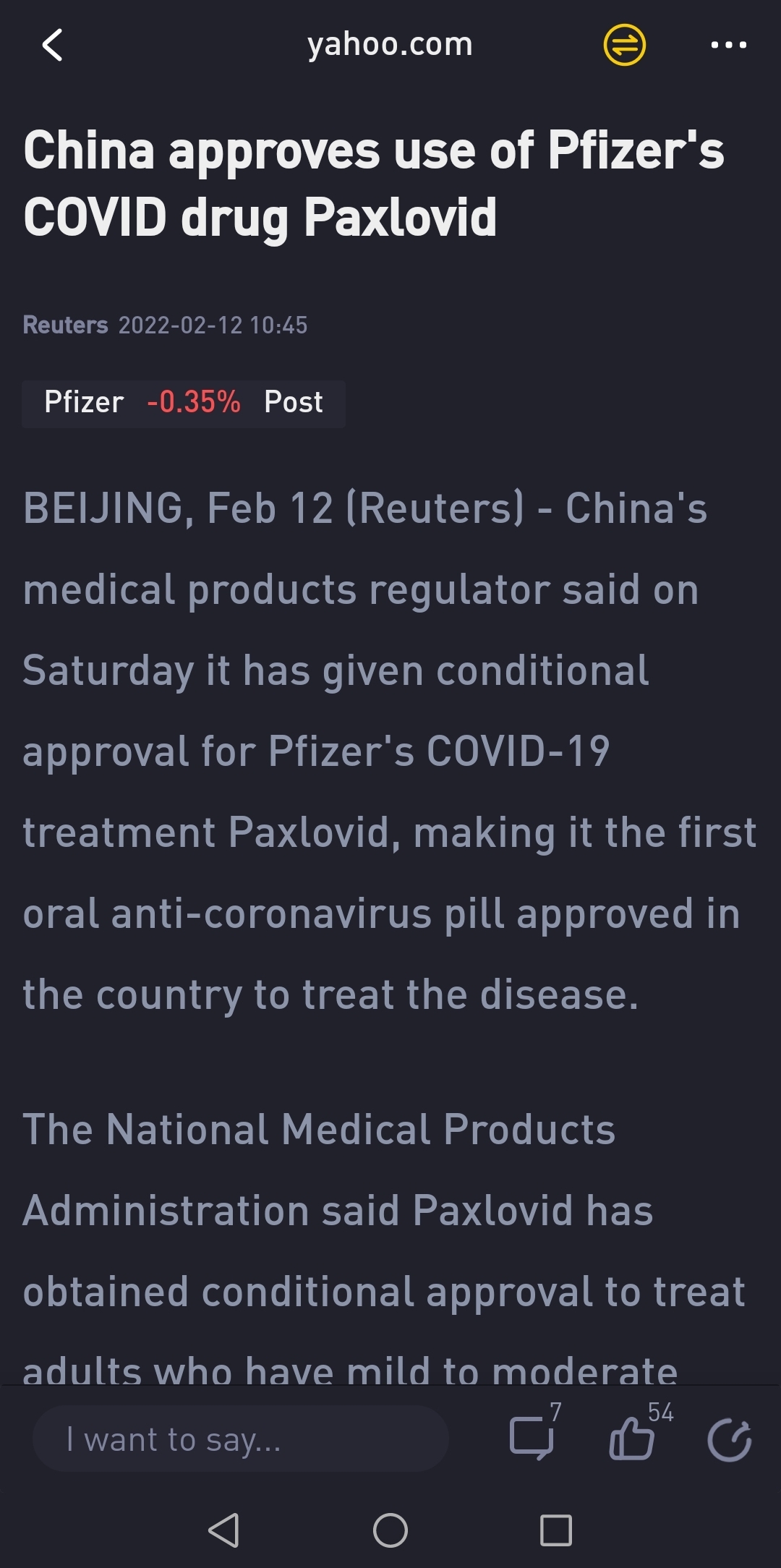This screenshot has height=1568, width=781.
Task: Open the three-dot overflow menu
Action: (x=728, y=45)
